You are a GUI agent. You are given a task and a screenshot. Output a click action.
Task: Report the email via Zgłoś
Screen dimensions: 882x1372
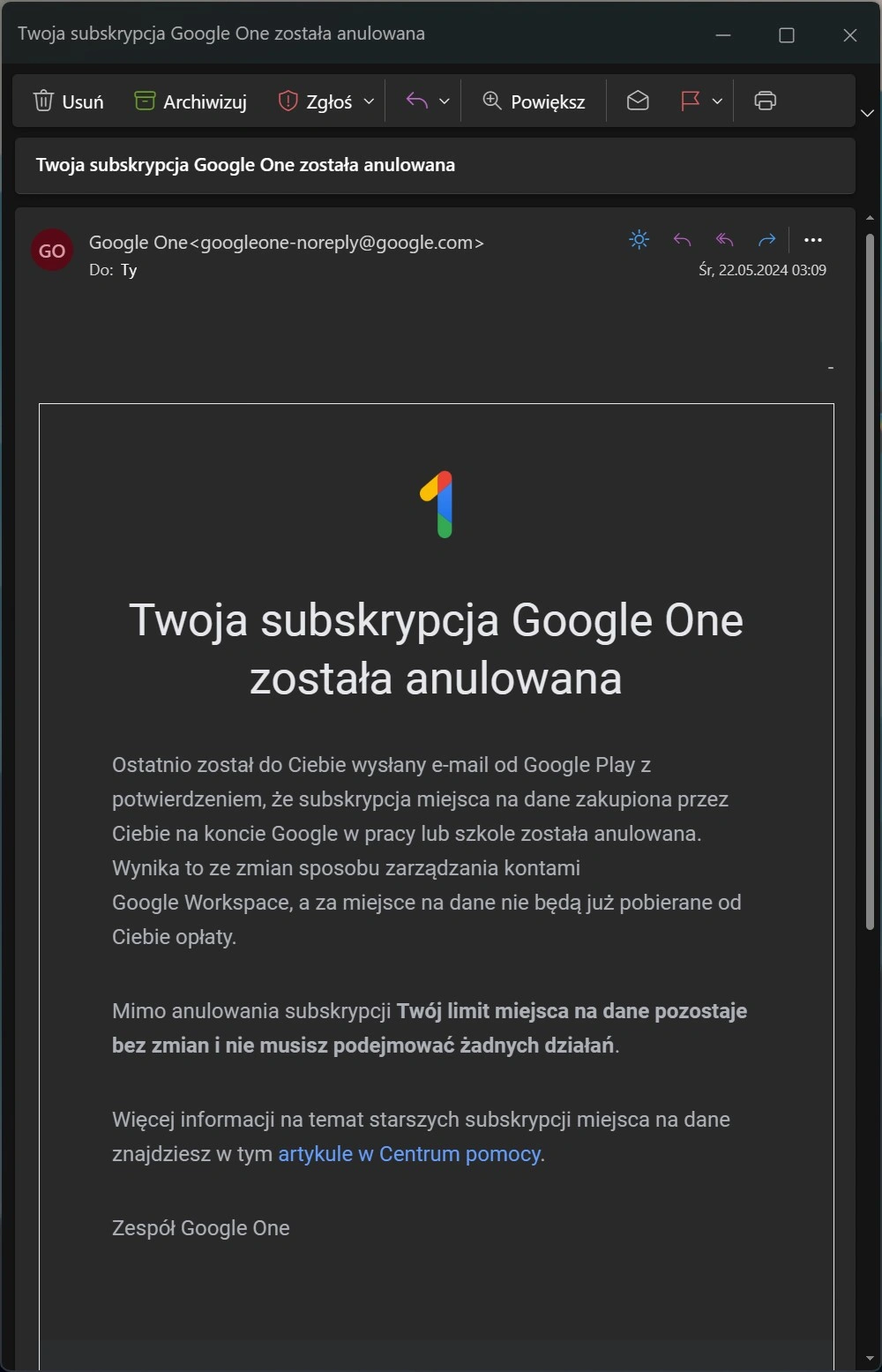(x=316, y=101)
